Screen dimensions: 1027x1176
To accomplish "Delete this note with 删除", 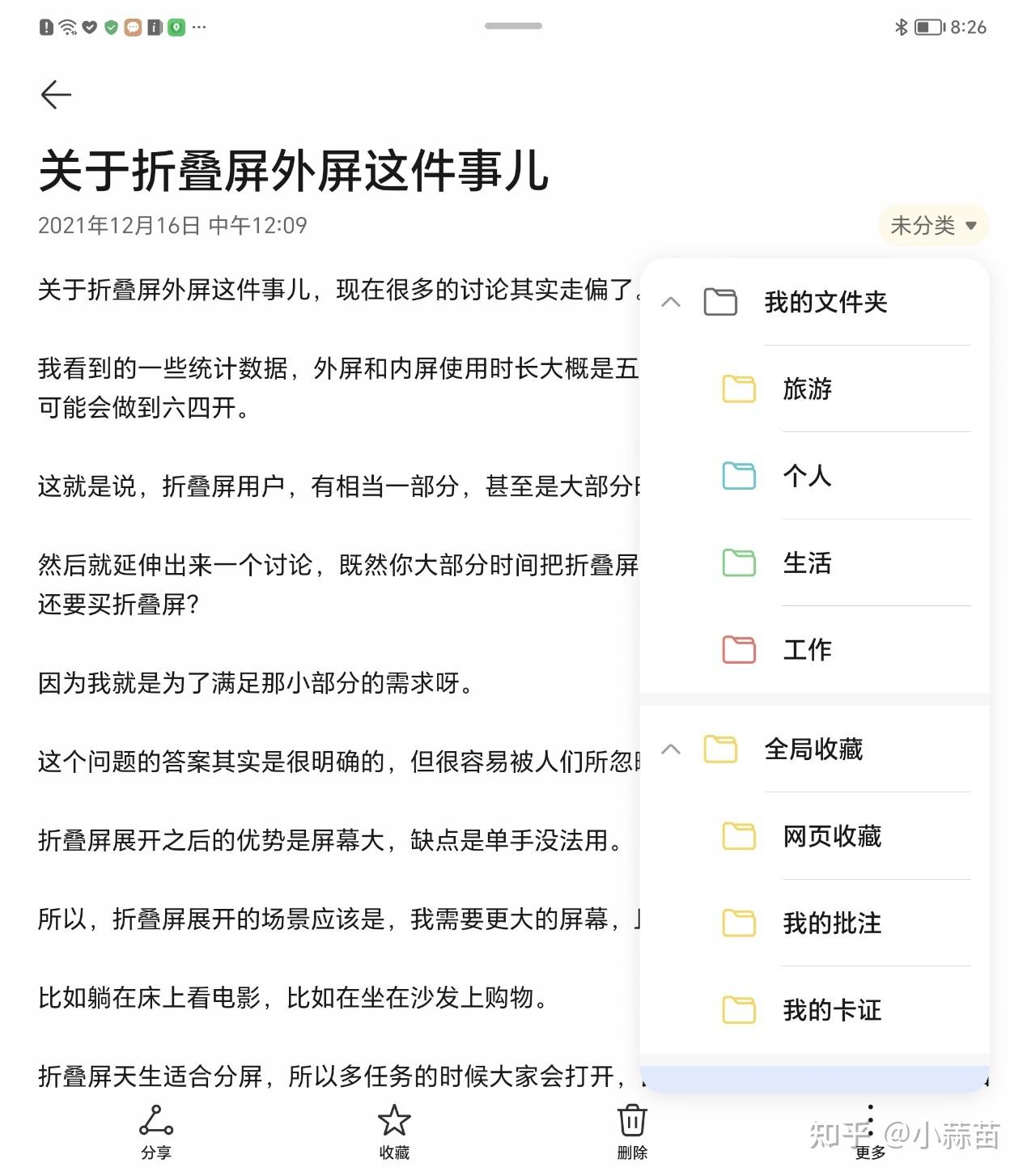I will pos(632,1131).
